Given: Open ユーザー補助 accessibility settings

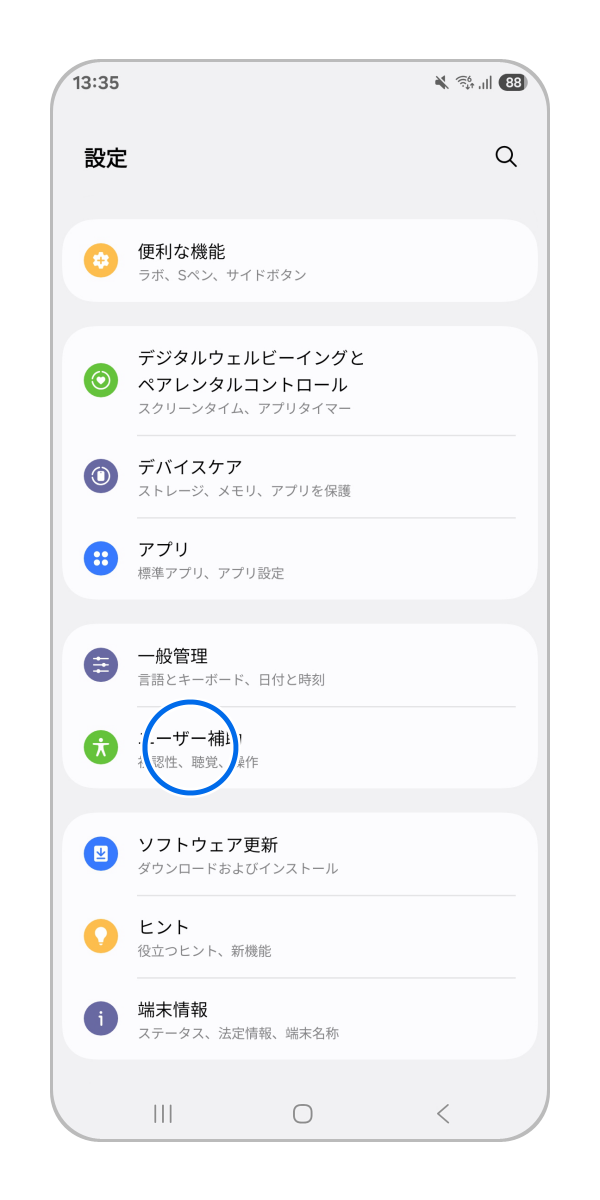Looking at the screenshot, I should pyautogui.click(x=300, y=748).
